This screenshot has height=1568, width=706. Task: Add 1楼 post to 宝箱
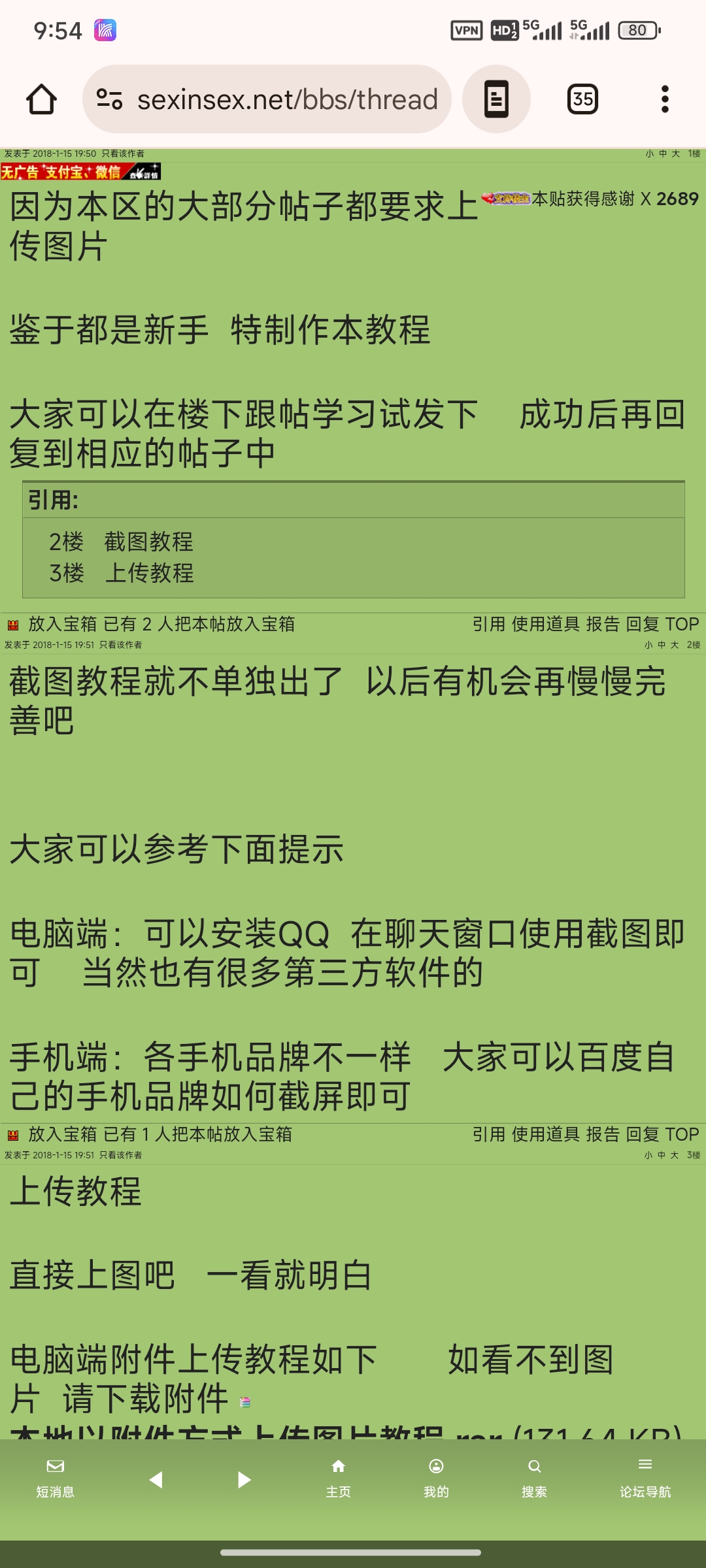tap(63, 624)
